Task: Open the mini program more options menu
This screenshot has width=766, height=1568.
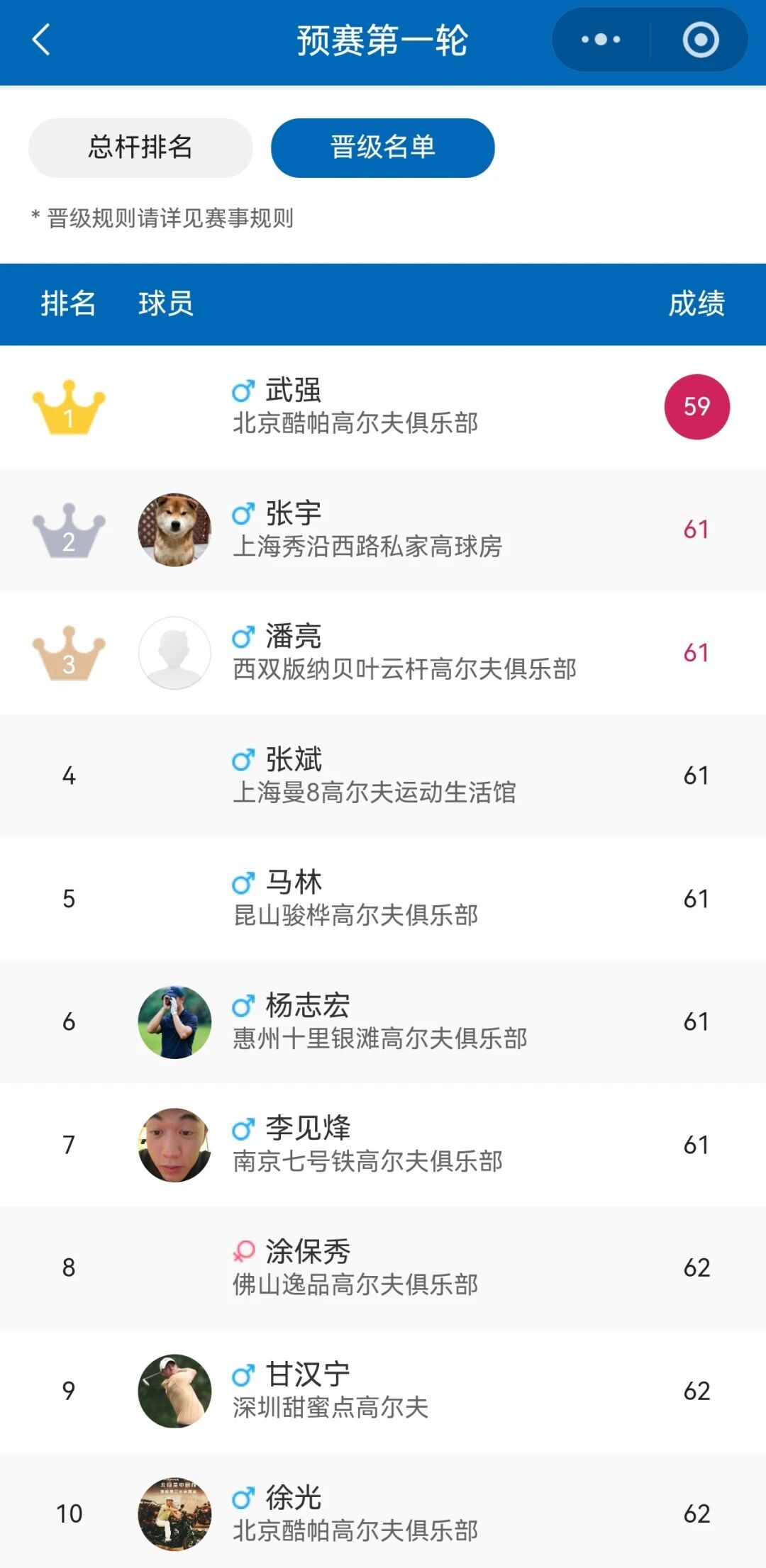Action: [x=601, y=40]
